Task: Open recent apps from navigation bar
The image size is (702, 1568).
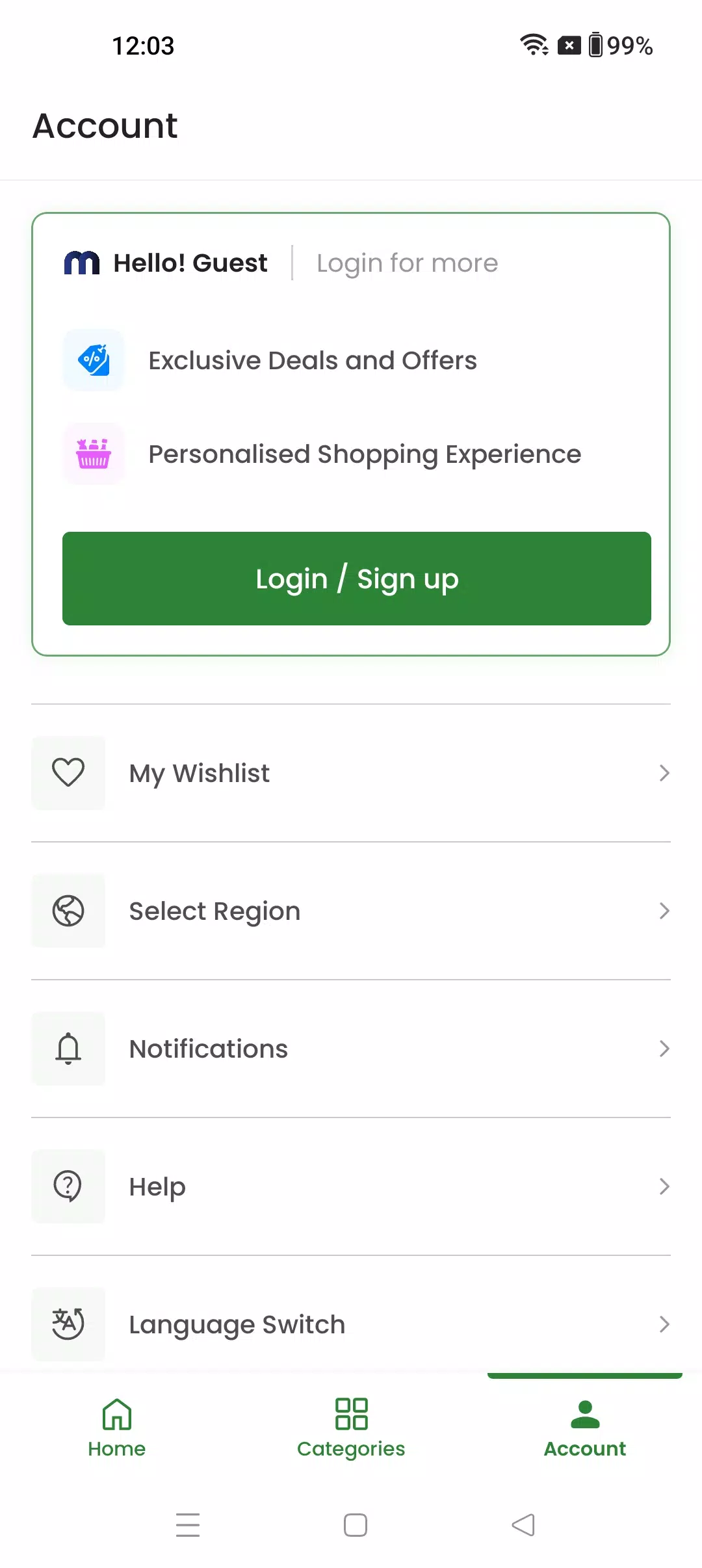Action: click(188, 1525)
